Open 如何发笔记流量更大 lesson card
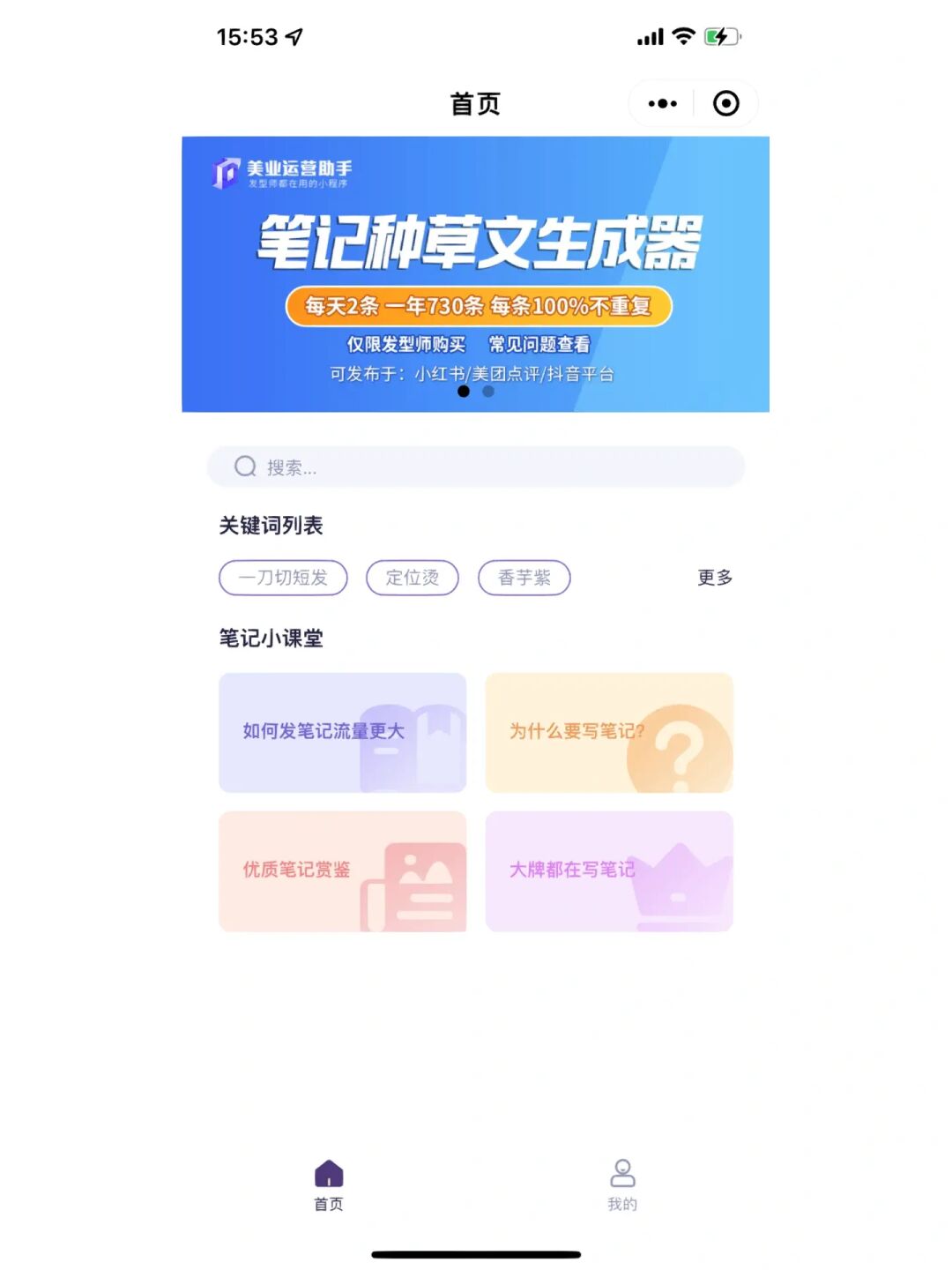 coord(342,732)
